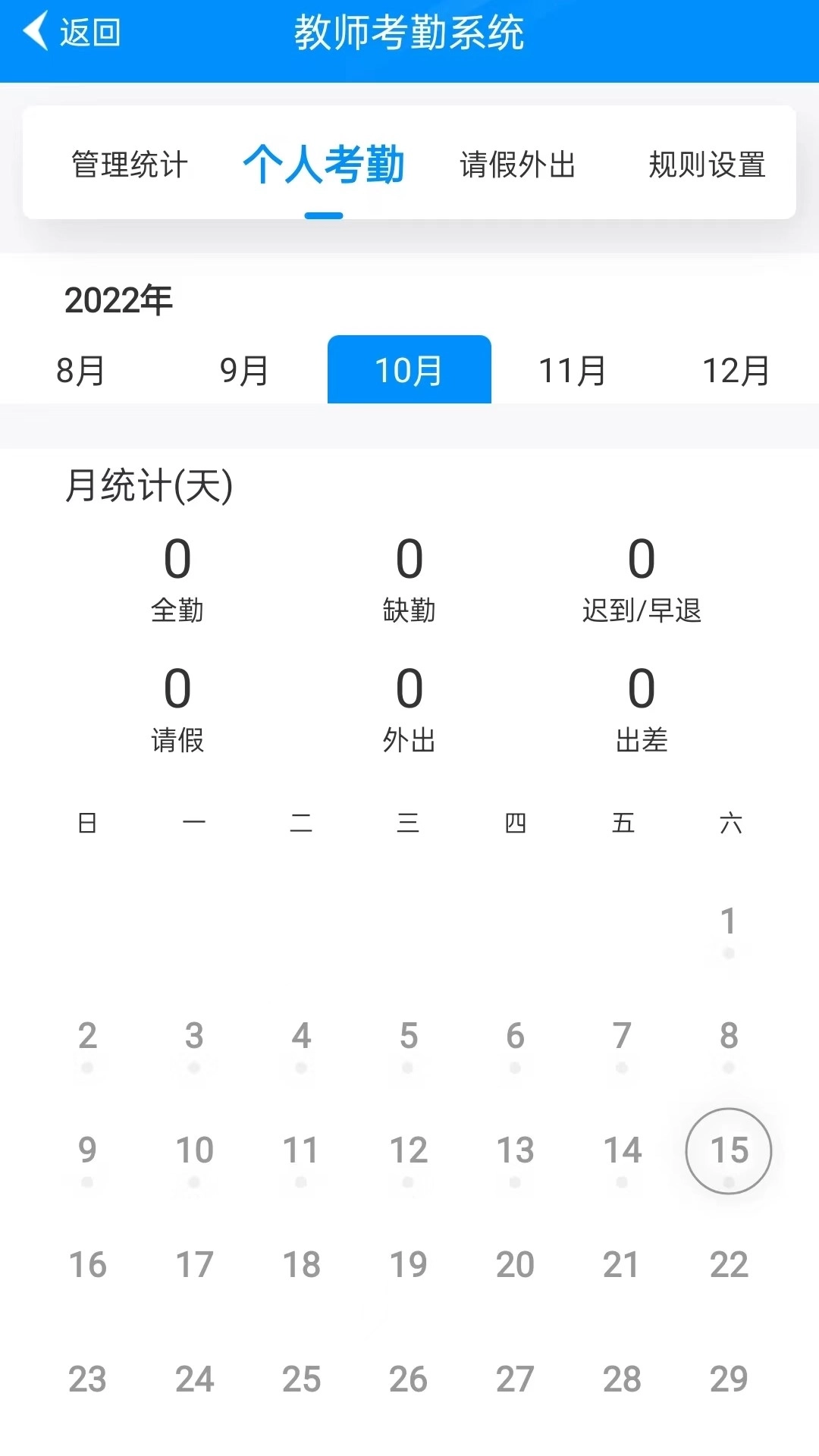Select 8月 in the month selector
The width and height of the screenshot is (819, 1456).
(x=80, y=369)
